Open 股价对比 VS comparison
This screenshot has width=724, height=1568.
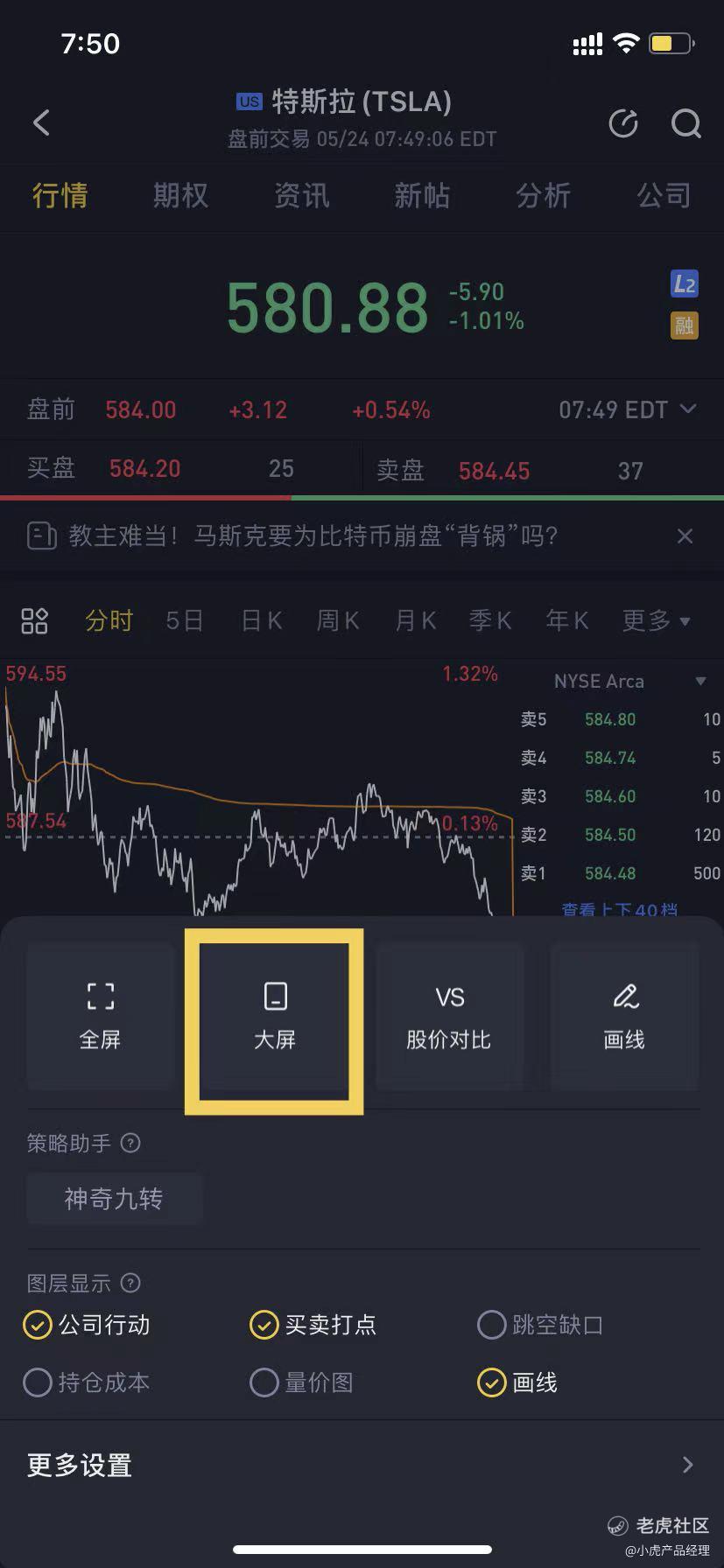(448, 1017)
